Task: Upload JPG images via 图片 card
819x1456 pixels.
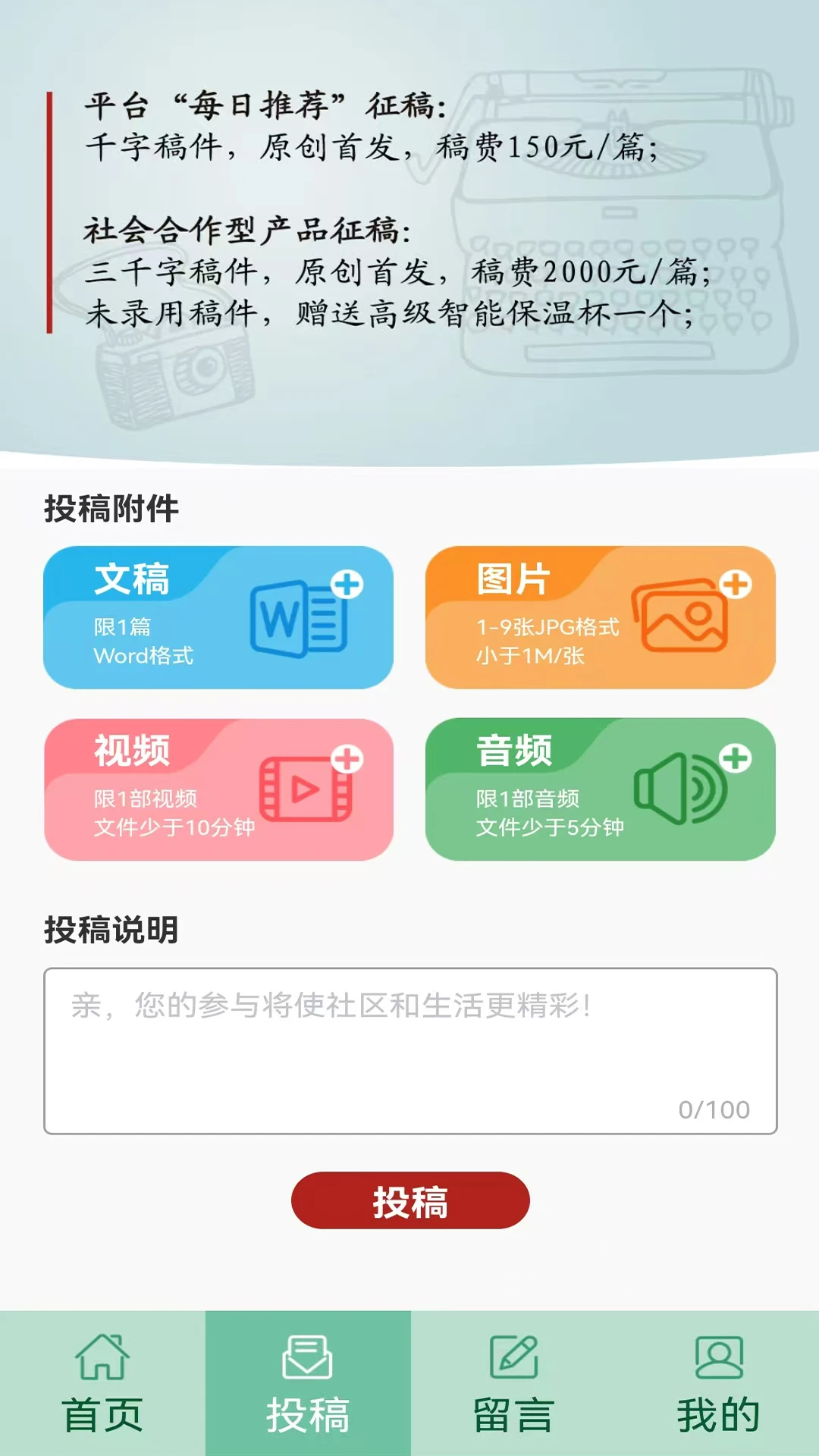Action: click(x=600, y=617)
